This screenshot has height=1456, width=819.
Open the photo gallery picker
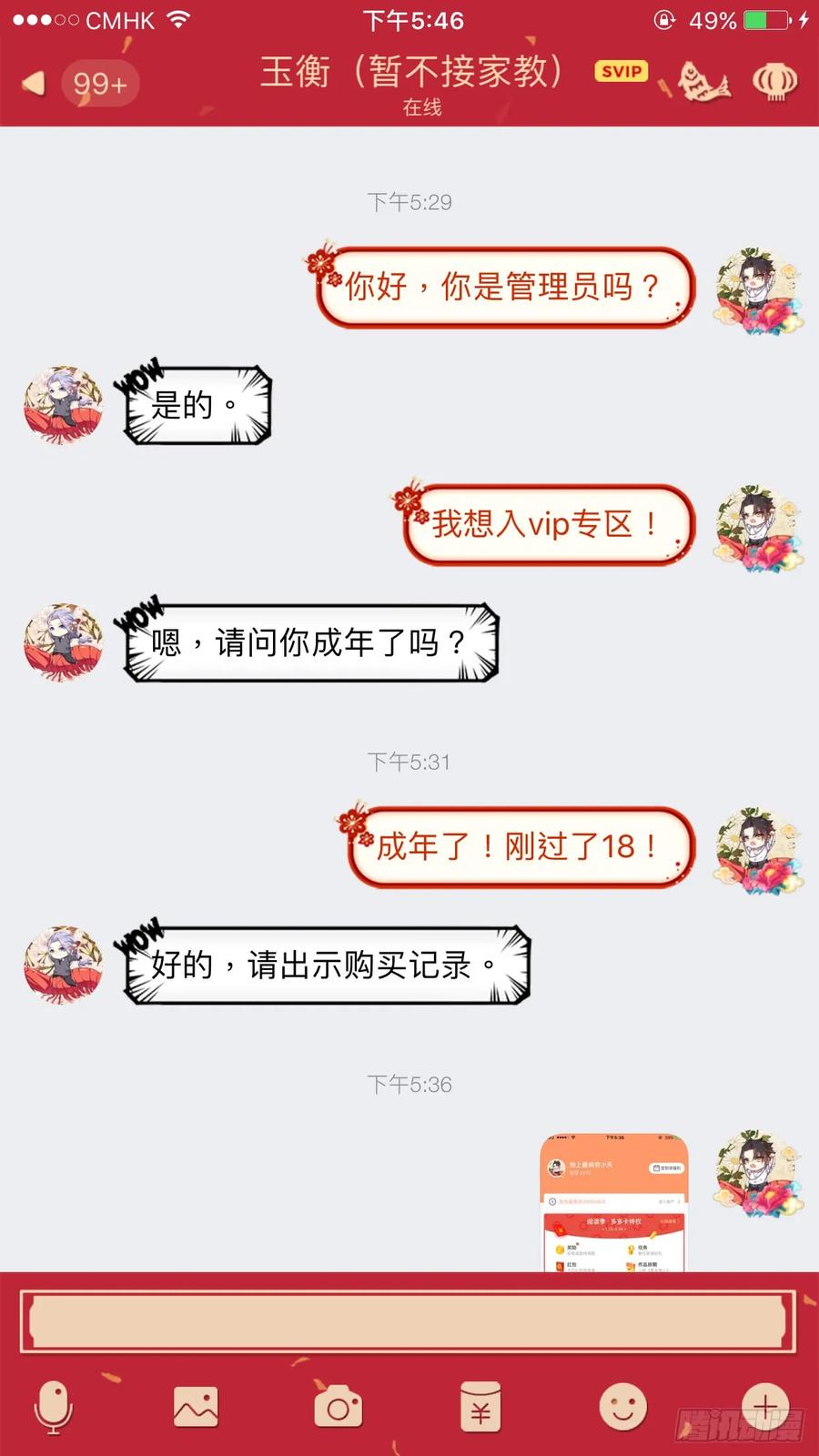[x=196, y=1408]
